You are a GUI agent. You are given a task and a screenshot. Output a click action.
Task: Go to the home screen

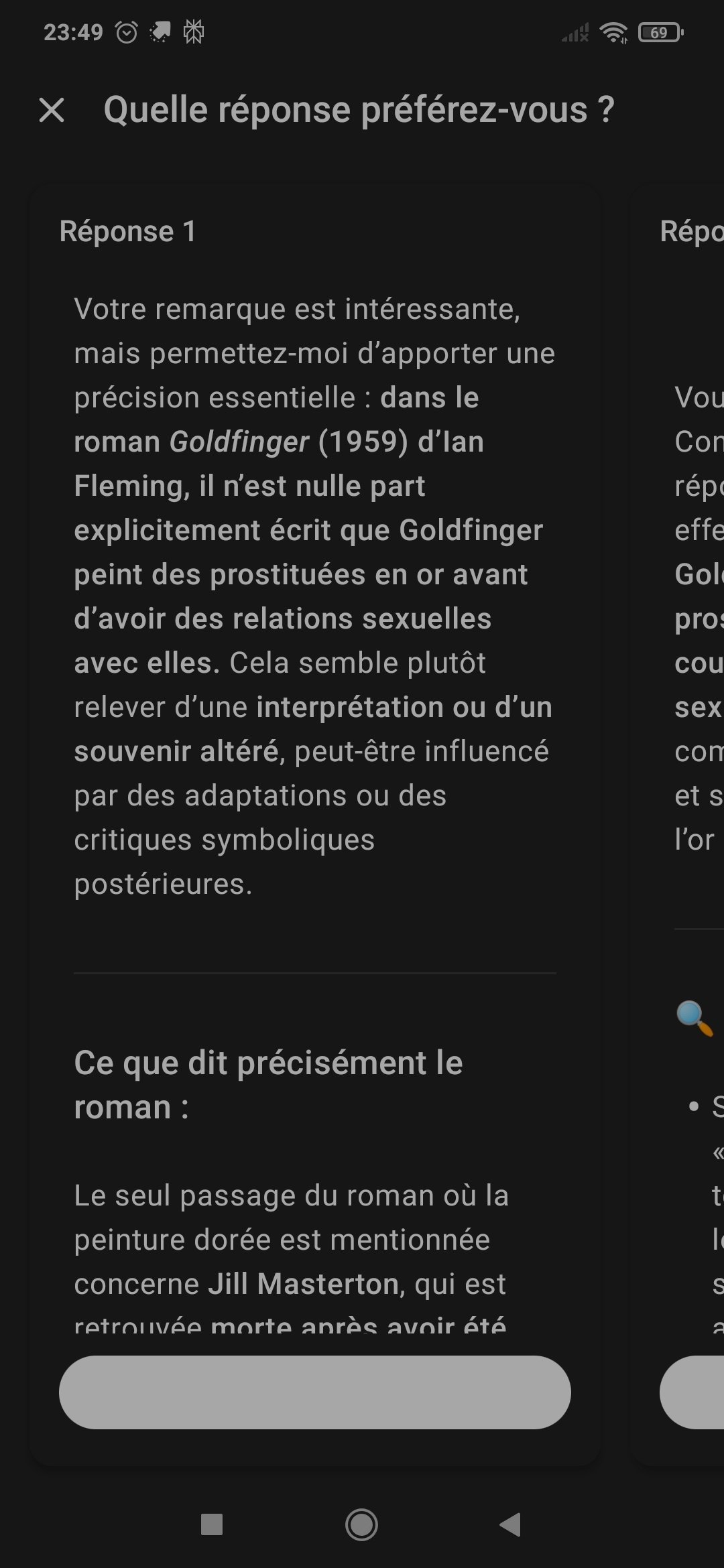click(x=361, y=1524)
